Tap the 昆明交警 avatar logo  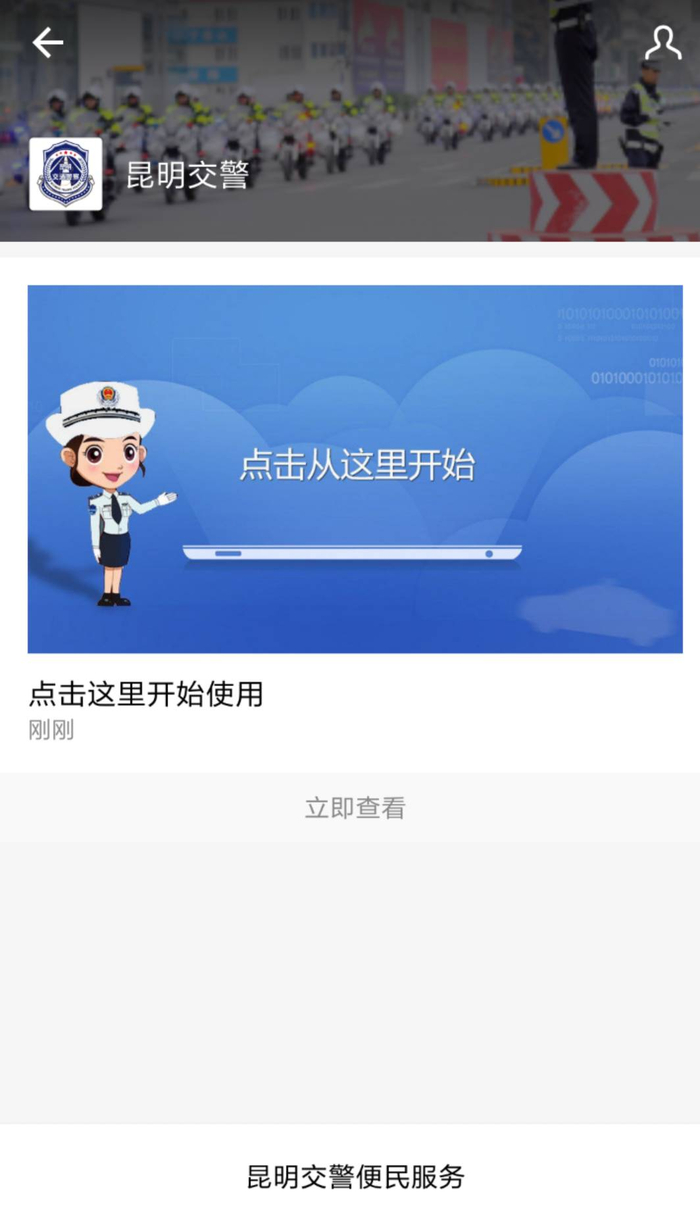click(x=66, y=174)
